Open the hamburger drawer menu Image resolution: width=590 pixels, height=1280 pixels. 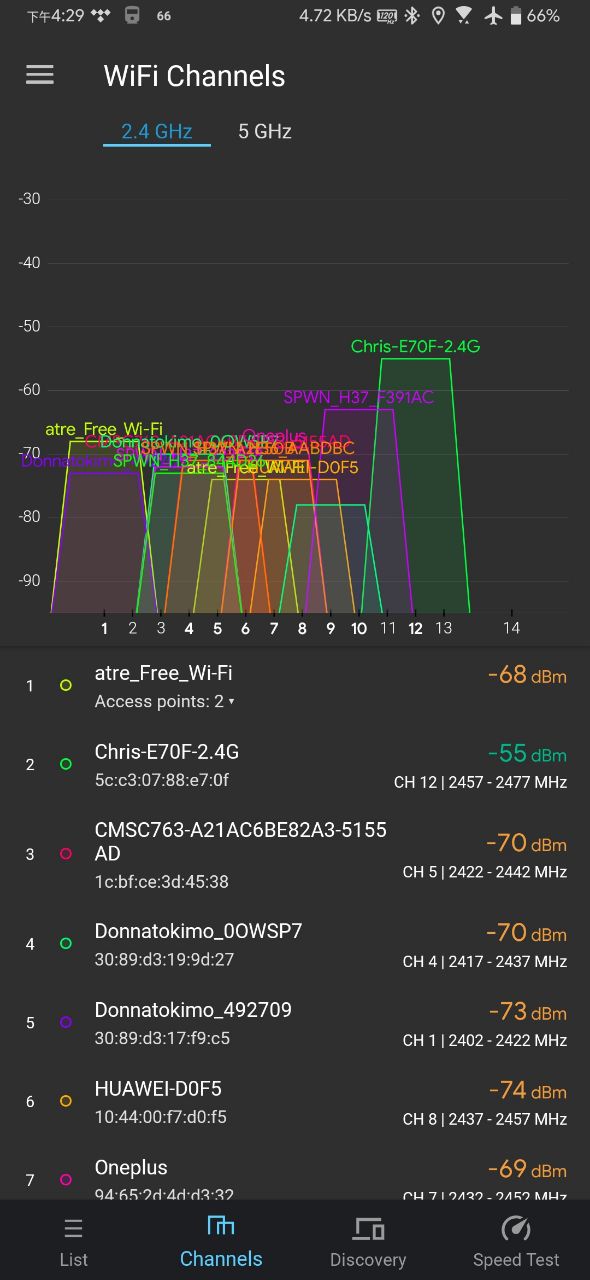click(x=40, y=75)
